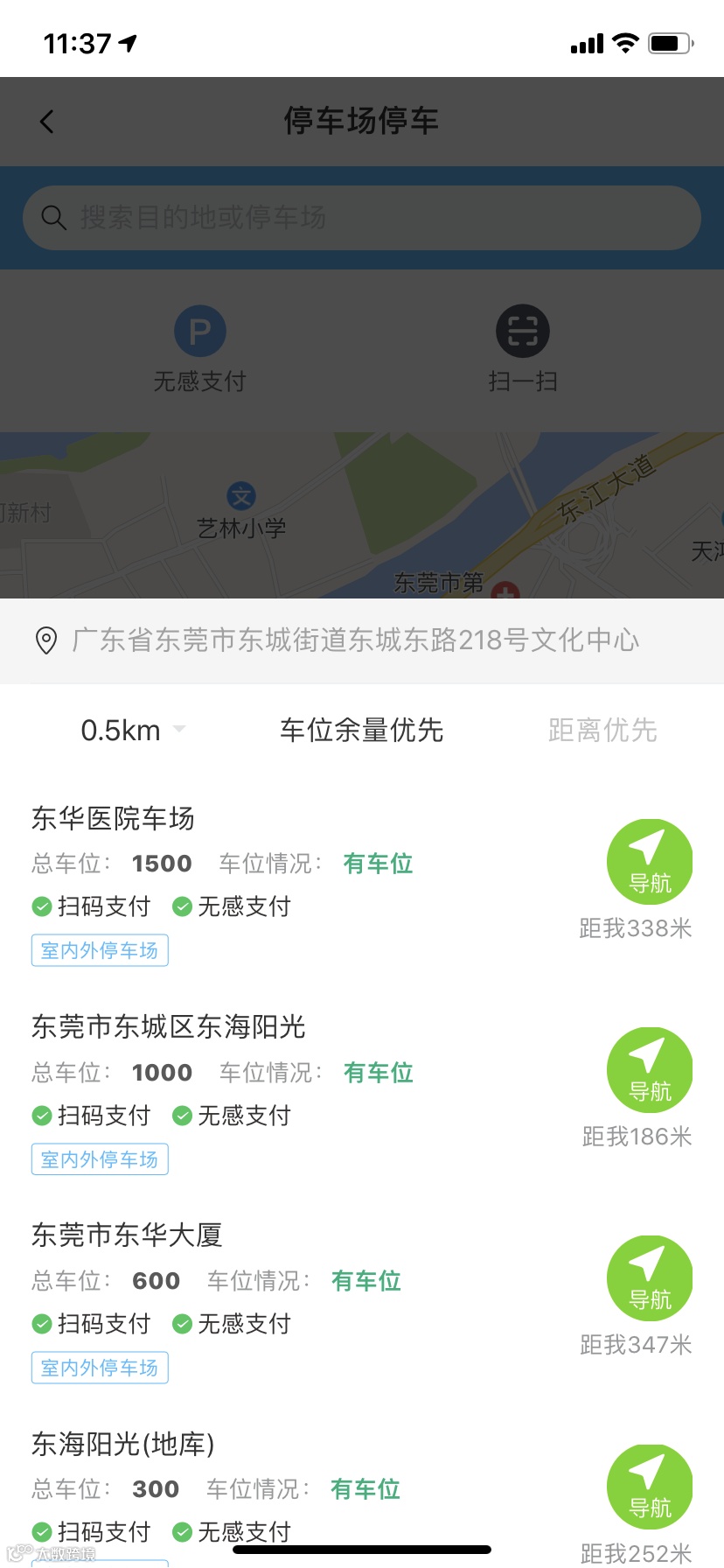724x1568 pixels.
Task: Start navigation to 东莞市东城区东海阳光
Action: click(x=650, y=1070)
